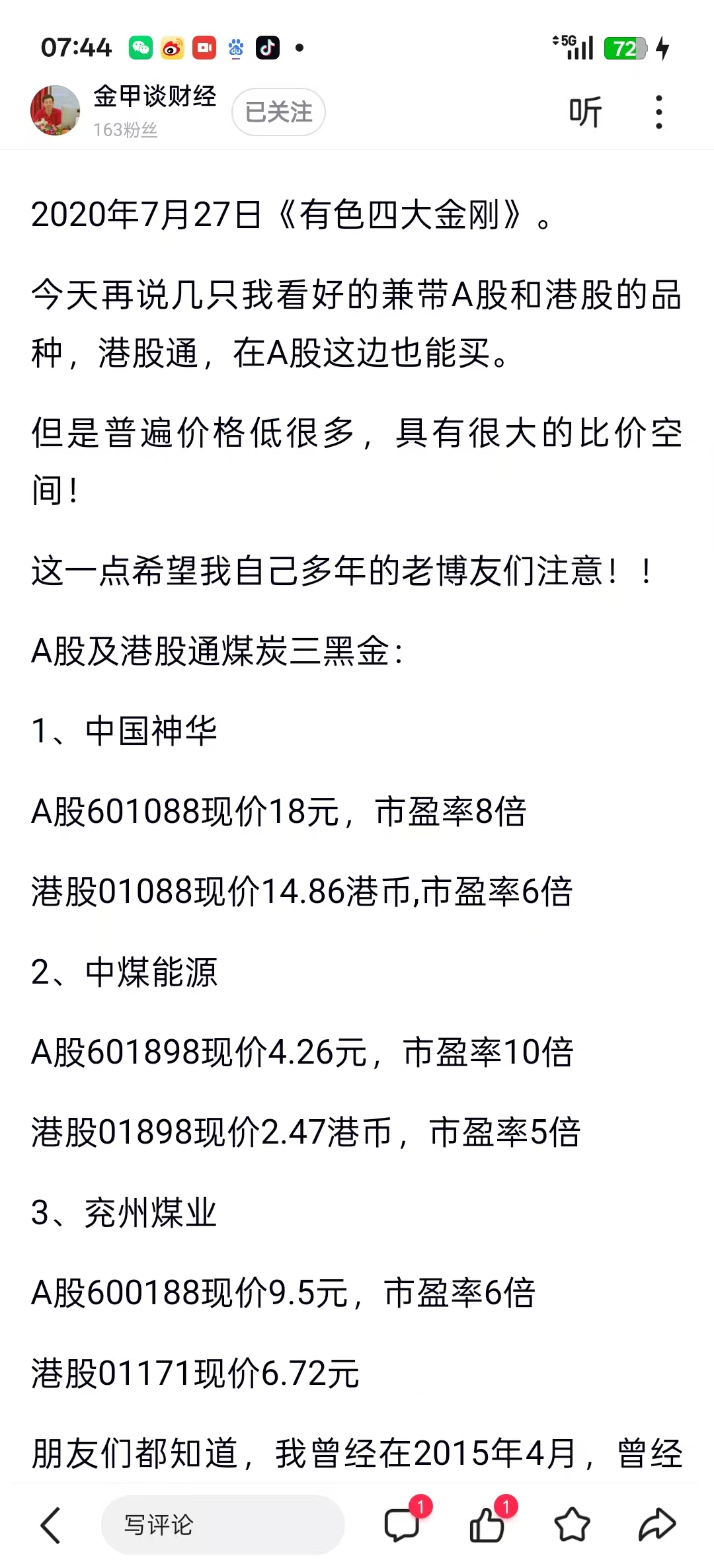The height and width of the screenshot is (1568, 714).
Task: Favorite the article with star icon
Action: [x=572, y=1525]
